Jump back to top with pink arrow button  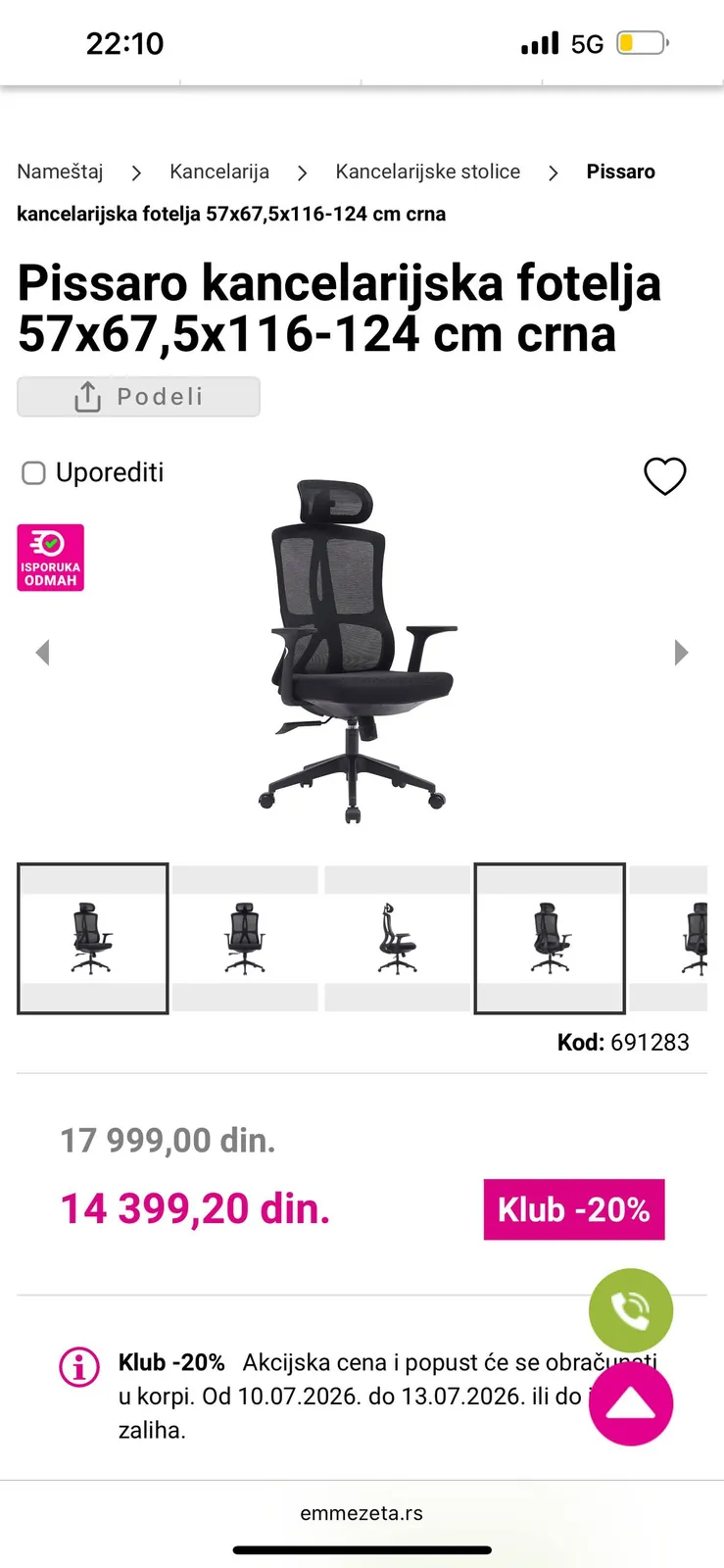pos(631,1404)
